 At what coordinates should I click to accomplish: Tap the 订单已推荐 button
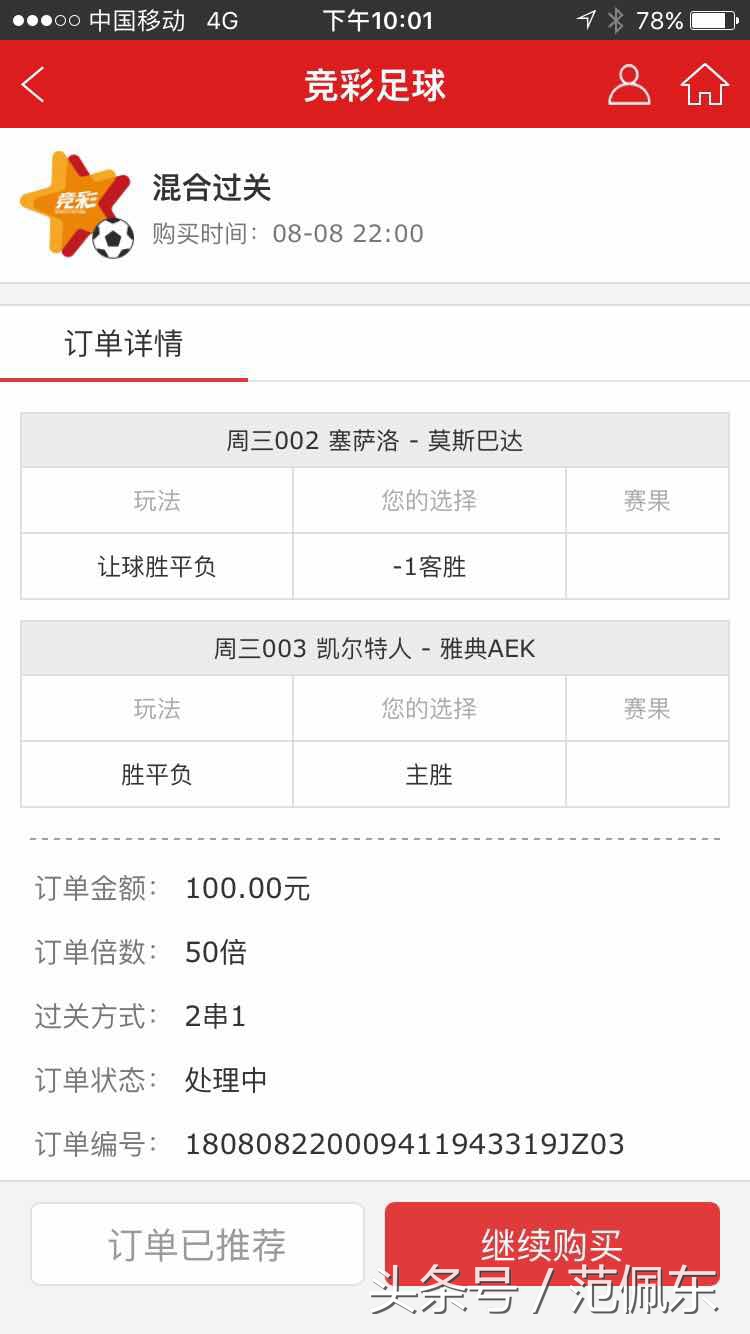click(x=197, y=1243)
